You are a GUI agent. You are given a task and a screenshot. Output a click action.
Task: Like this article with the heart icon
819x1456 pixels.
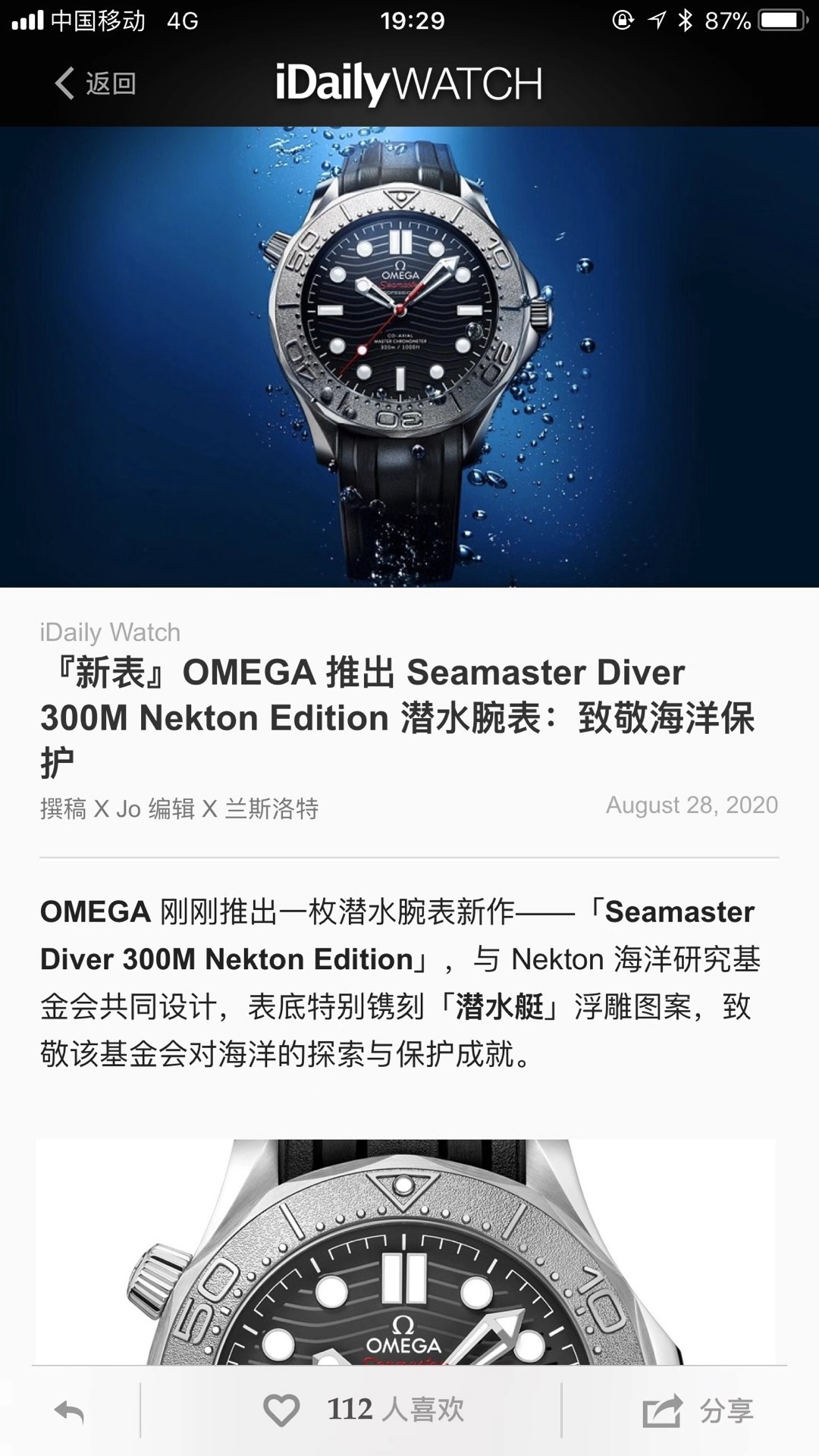[x=281, y=1410]
